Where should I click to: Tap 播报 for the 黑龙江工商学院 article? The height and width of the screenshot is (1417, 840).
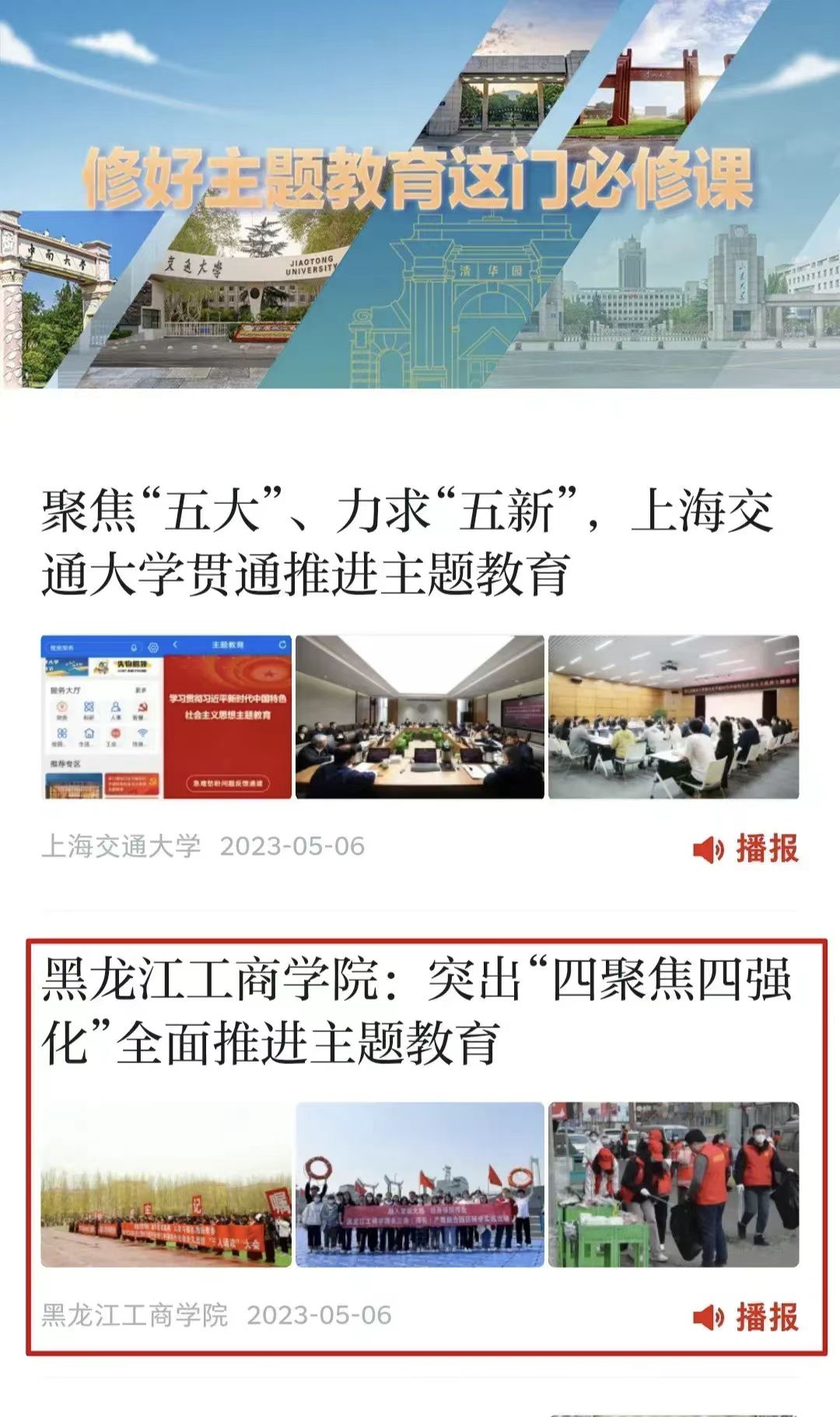(746, 1317)
